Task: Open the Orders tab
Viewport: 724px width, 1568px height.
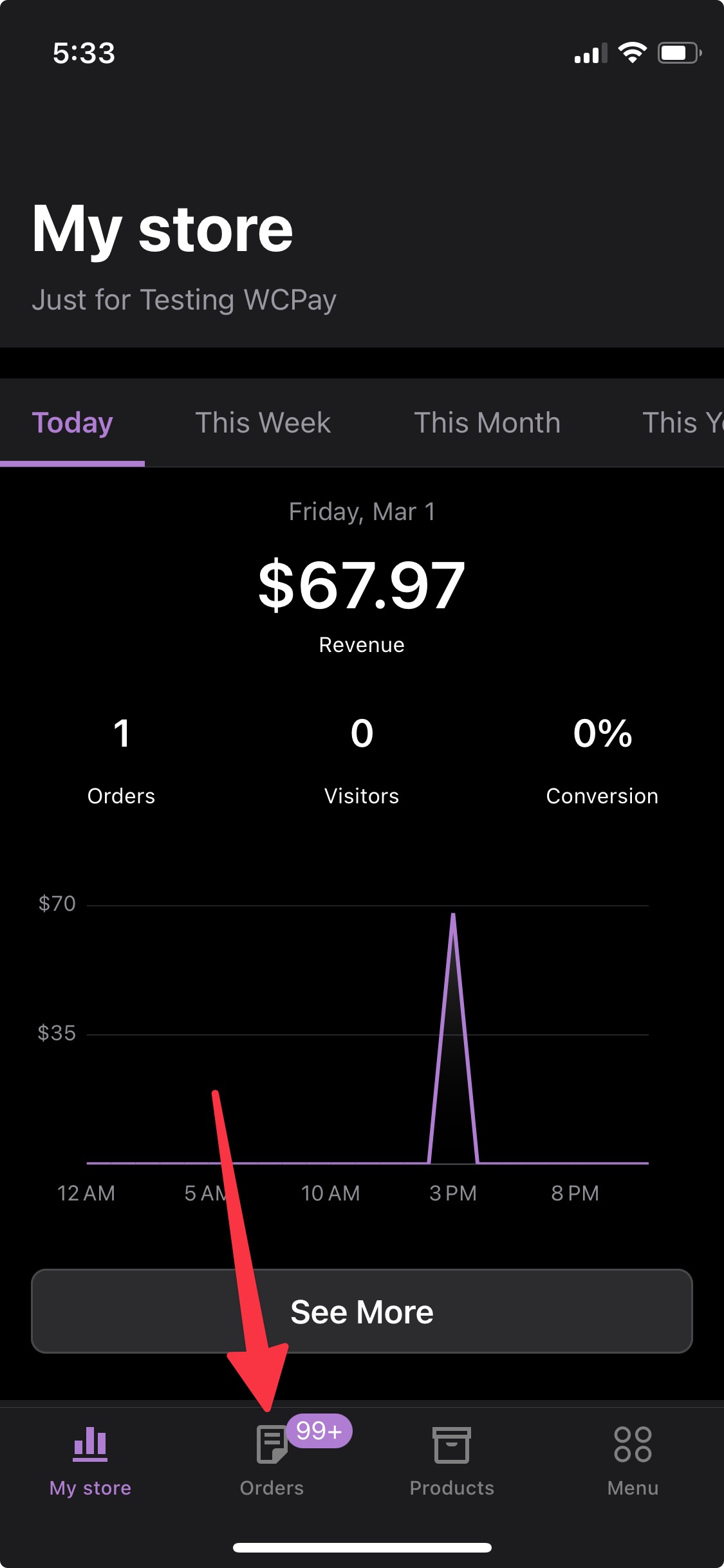Action: pos(272,1459)
